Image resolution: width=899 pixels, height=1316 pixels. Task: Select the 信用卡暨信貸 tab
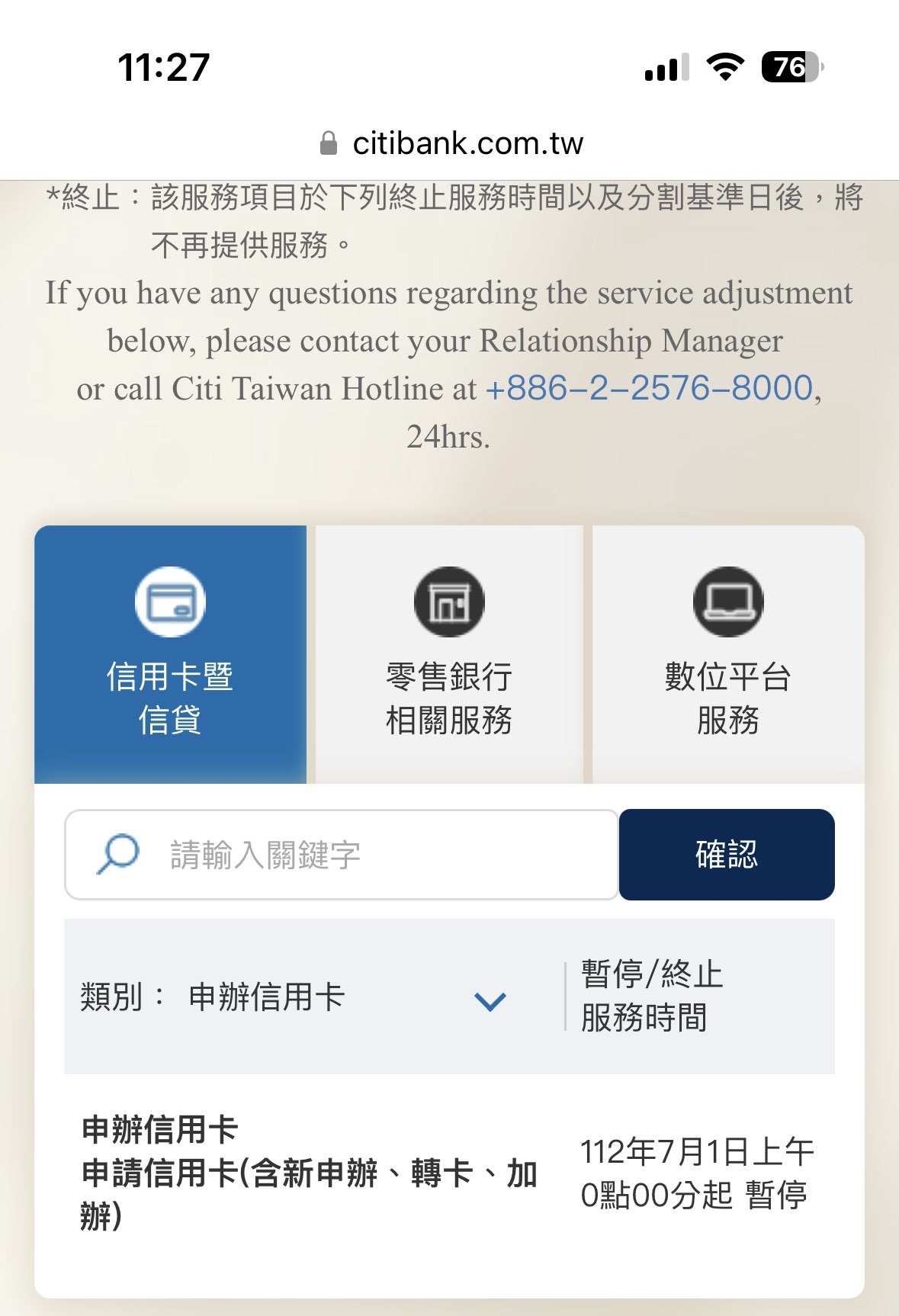[x=170, y=654]
